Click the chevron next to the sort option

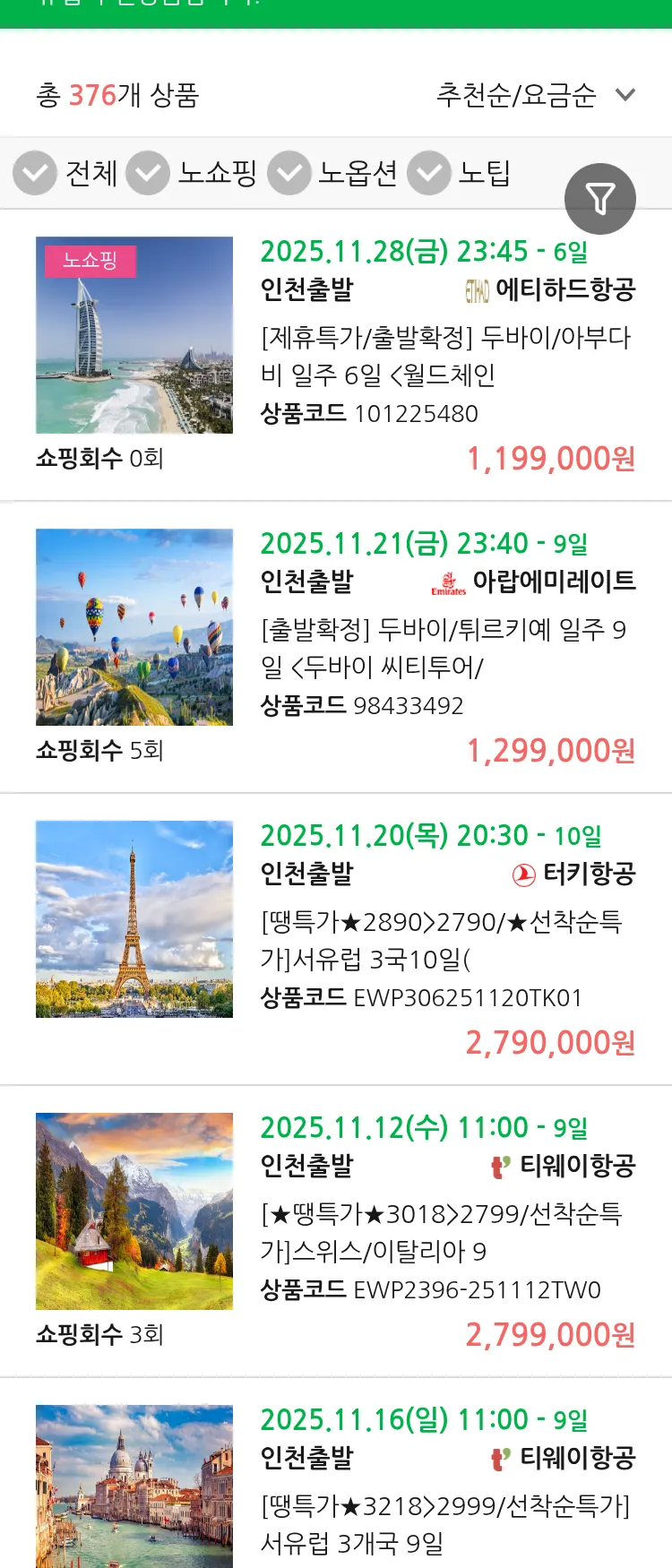click(626, 93)
